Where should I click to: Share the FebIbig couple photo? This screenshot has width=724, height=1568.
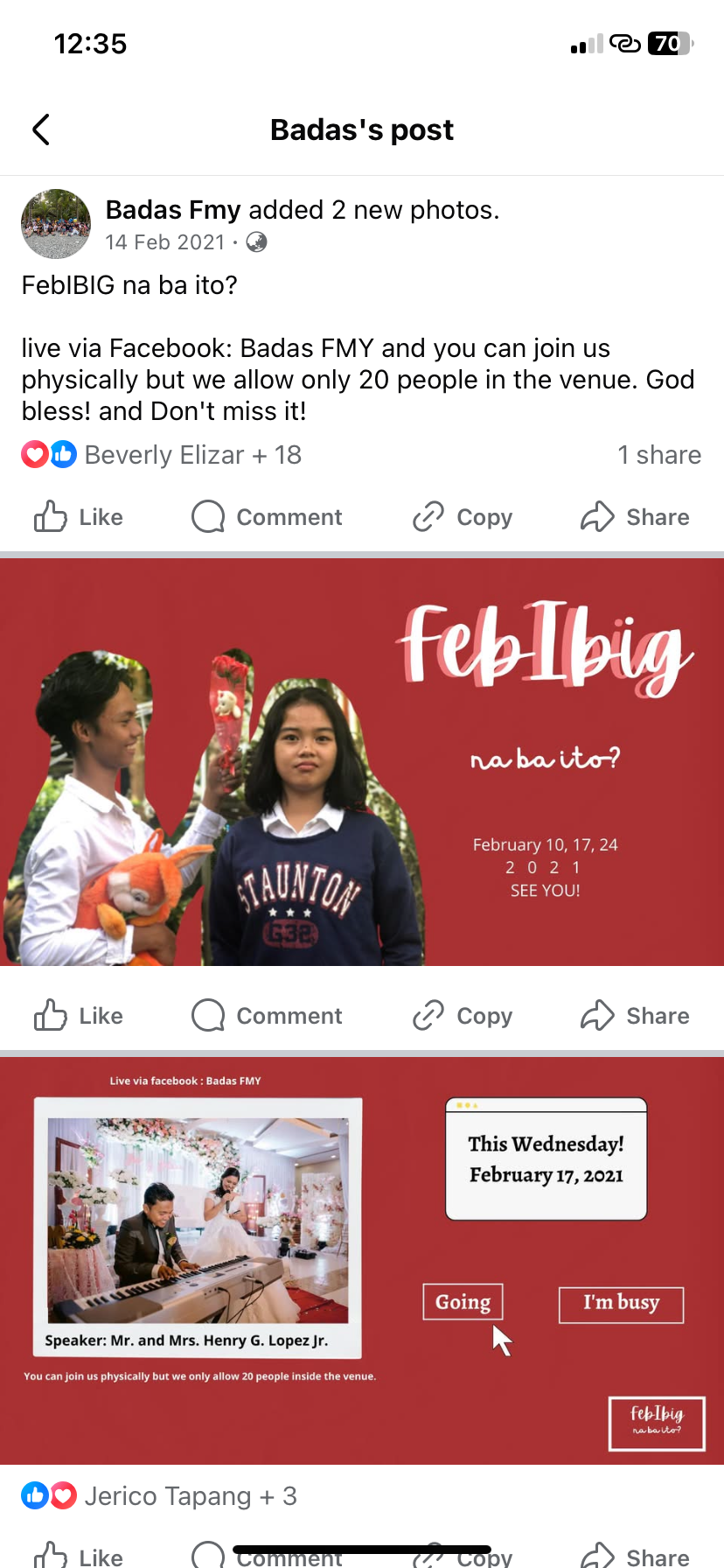[x=635, y=1016]
